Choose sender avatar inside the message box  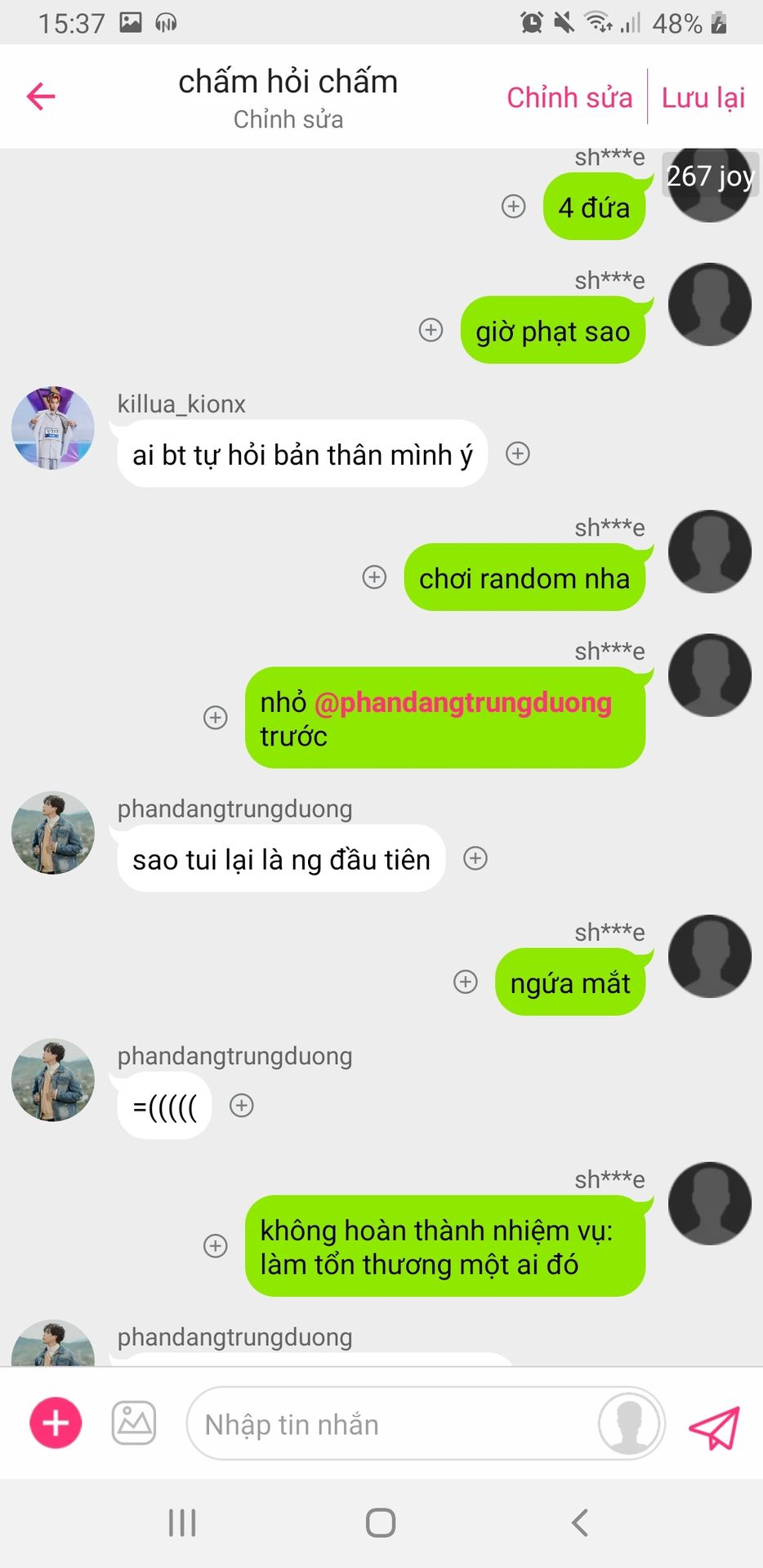tap(629, 1423)
